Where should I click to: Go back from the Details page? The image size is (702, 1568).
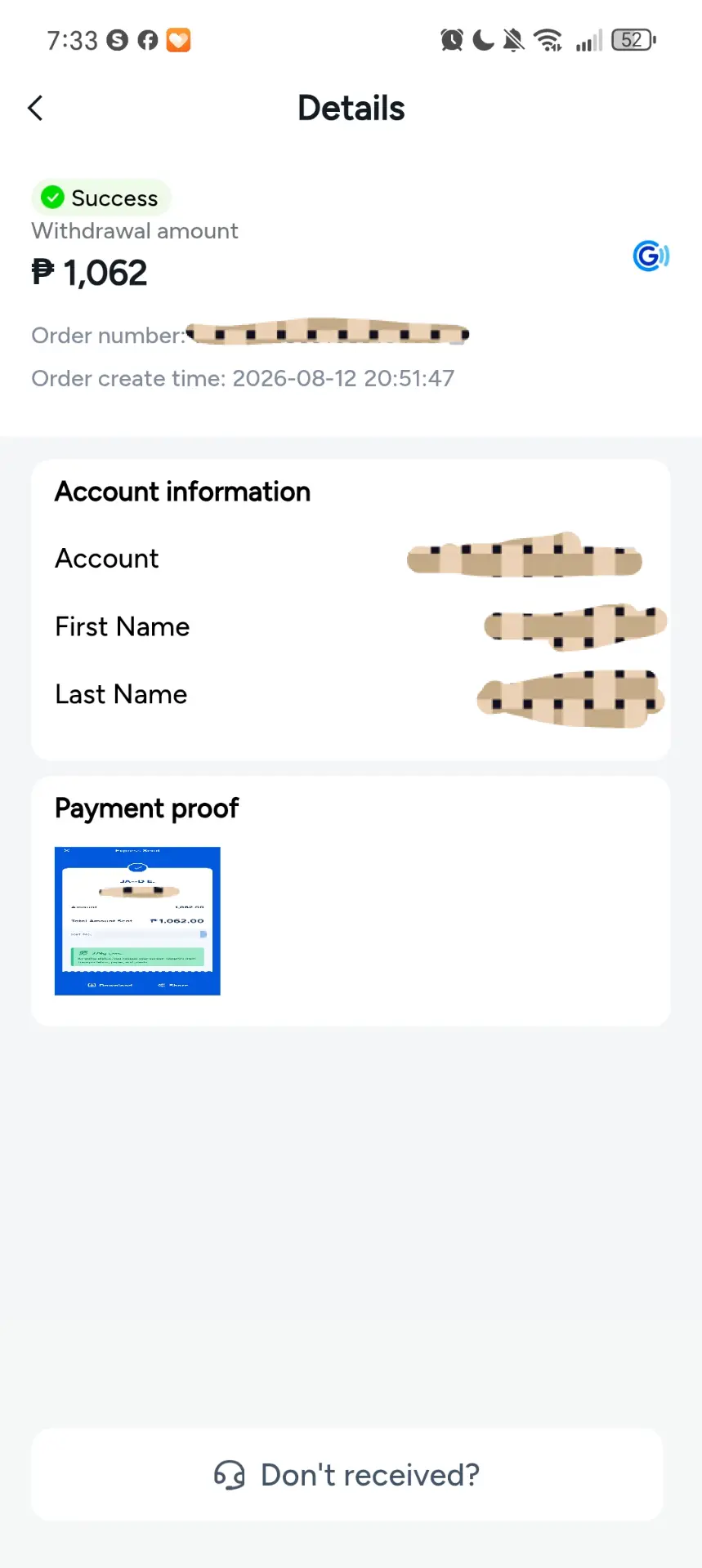[35, 108]
